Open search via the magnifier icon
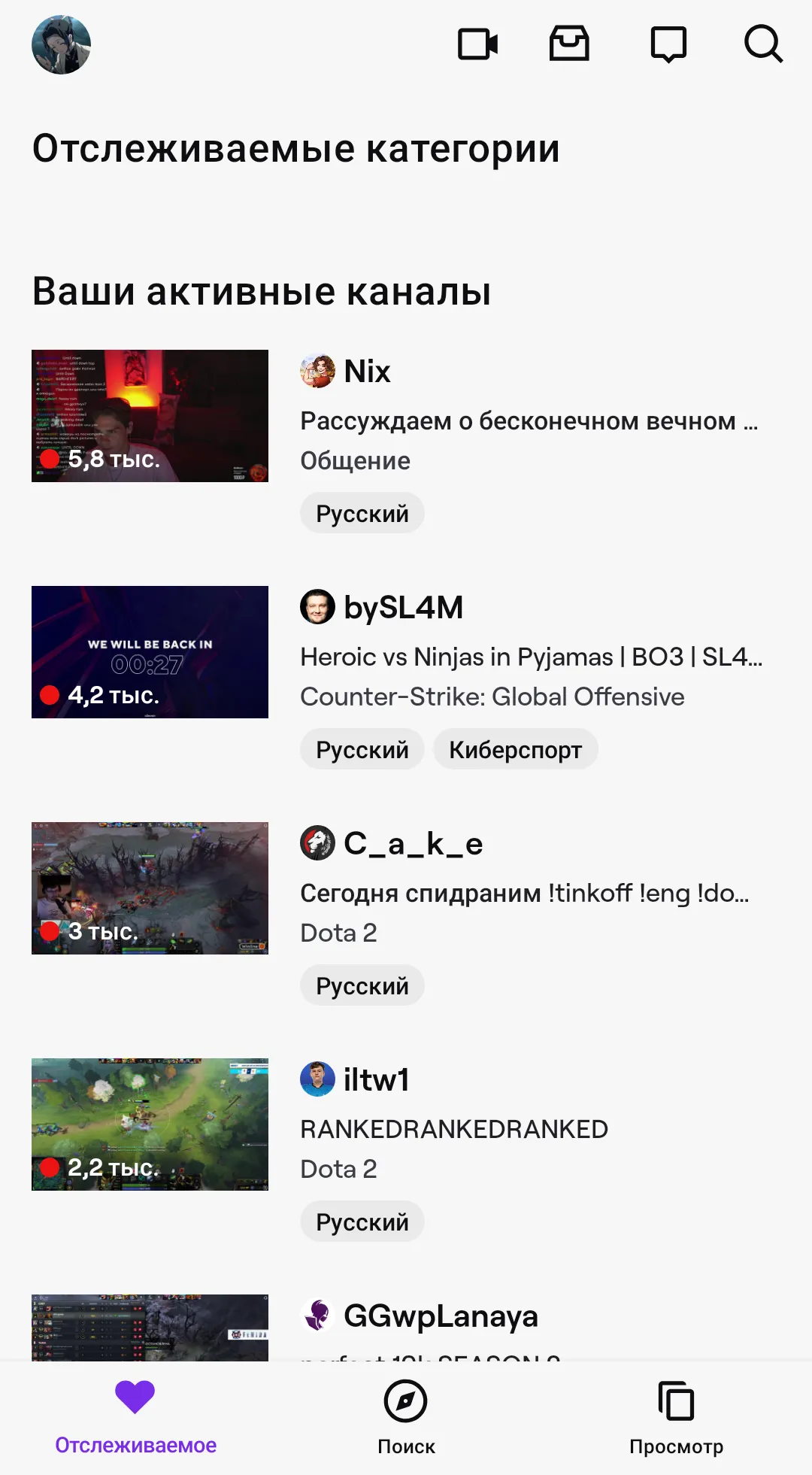Viewport: 812px width, 1475px height. (x=762, y=44)
